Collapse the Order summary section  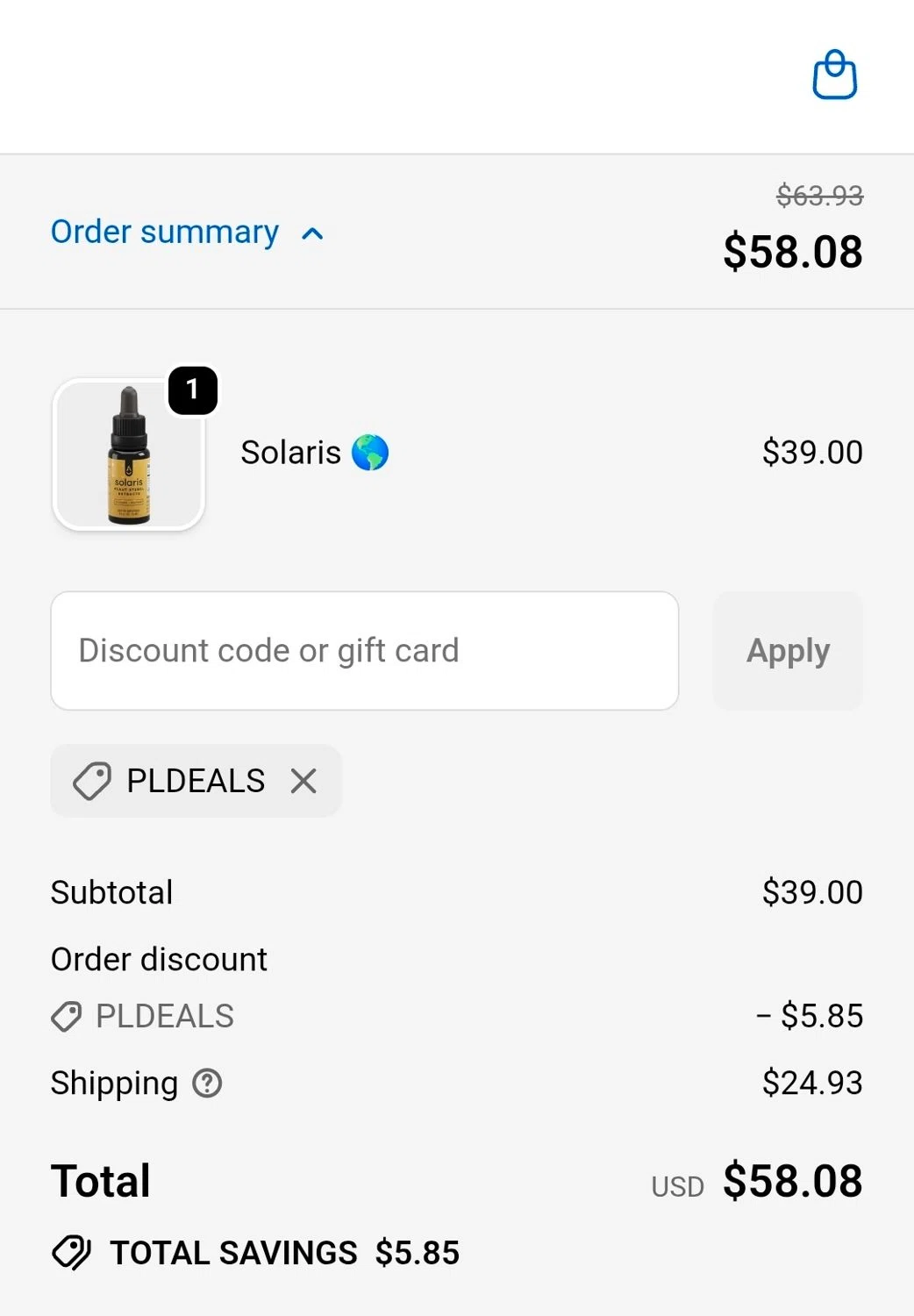[187, 232]
